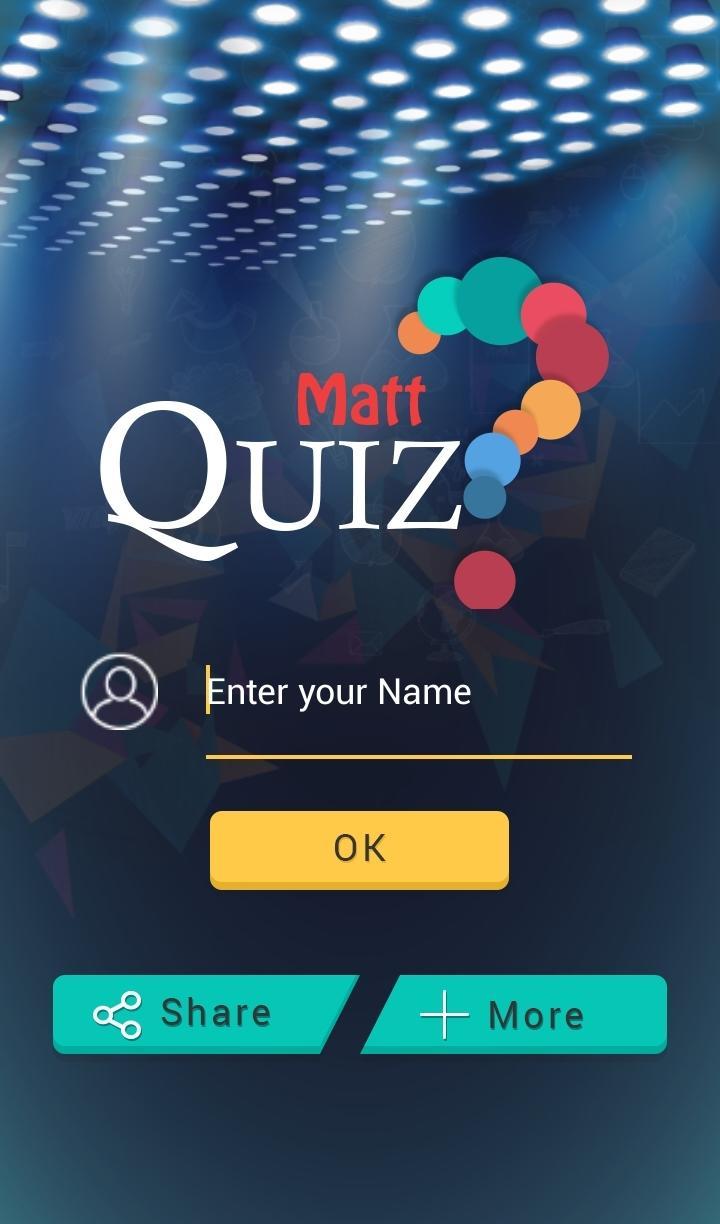720x1224 pixels.
Task: Tap the text cursor in the name field
Action: coord(206,690)
